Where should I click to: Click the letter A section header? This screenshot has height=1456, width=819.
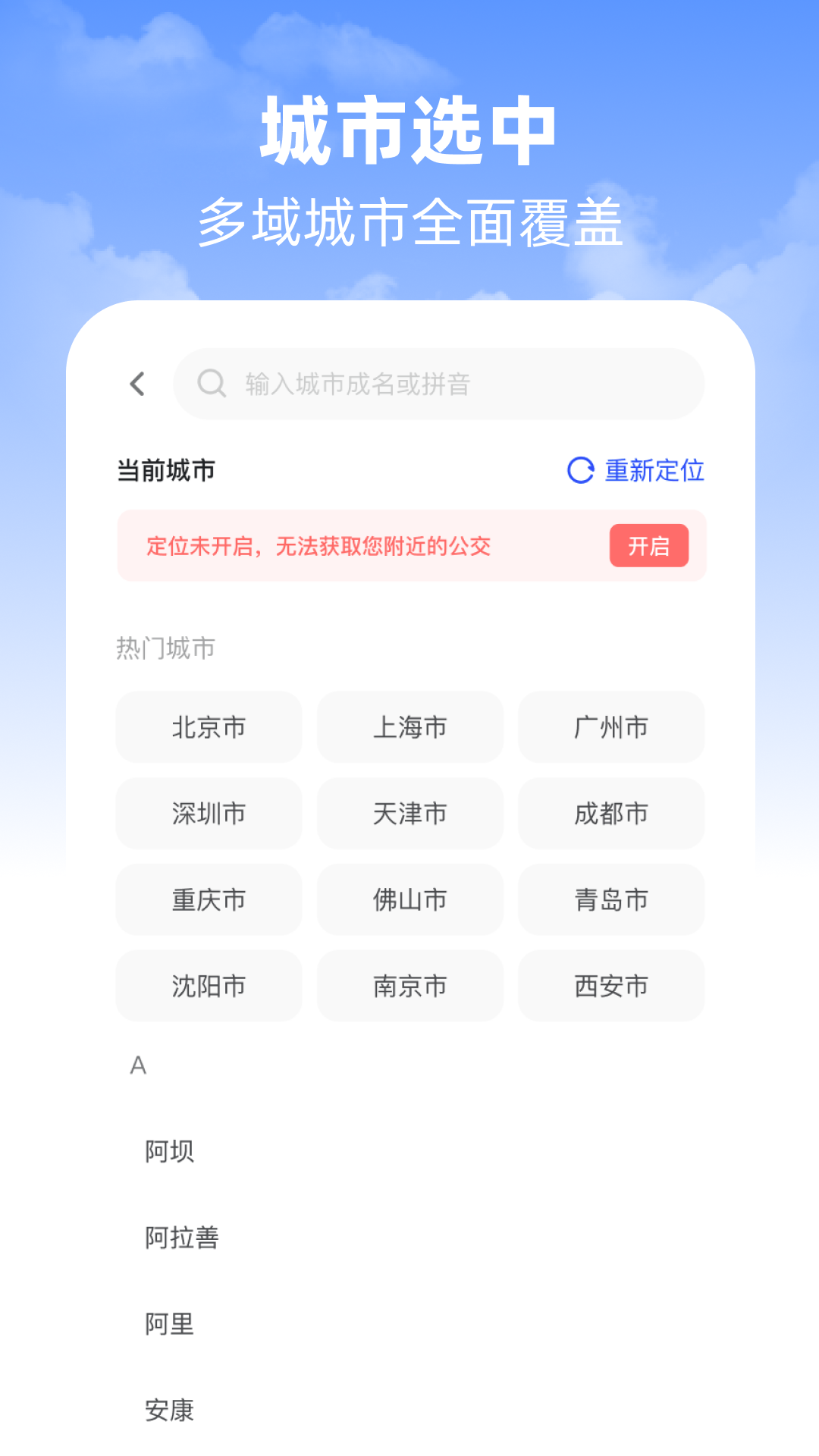137,1065
